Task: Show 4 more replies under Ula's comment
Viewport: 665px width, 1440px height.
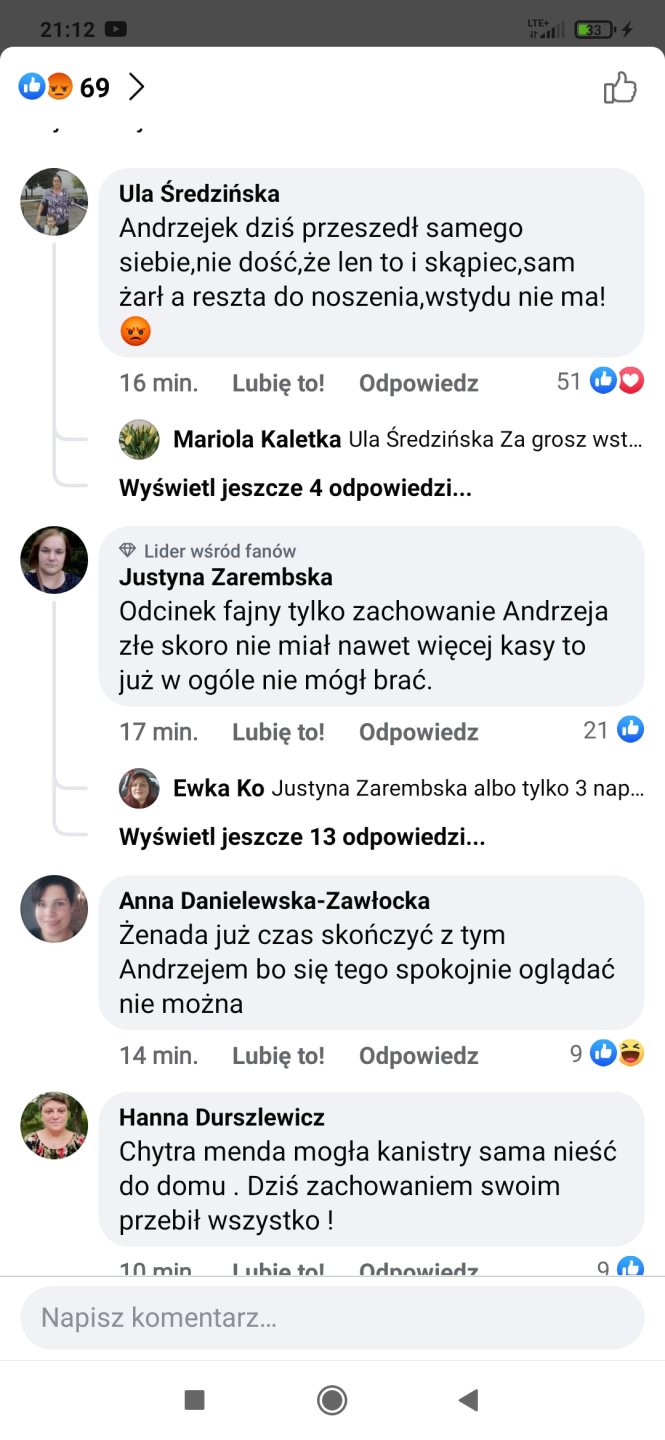Action: (x=295, y=489)
